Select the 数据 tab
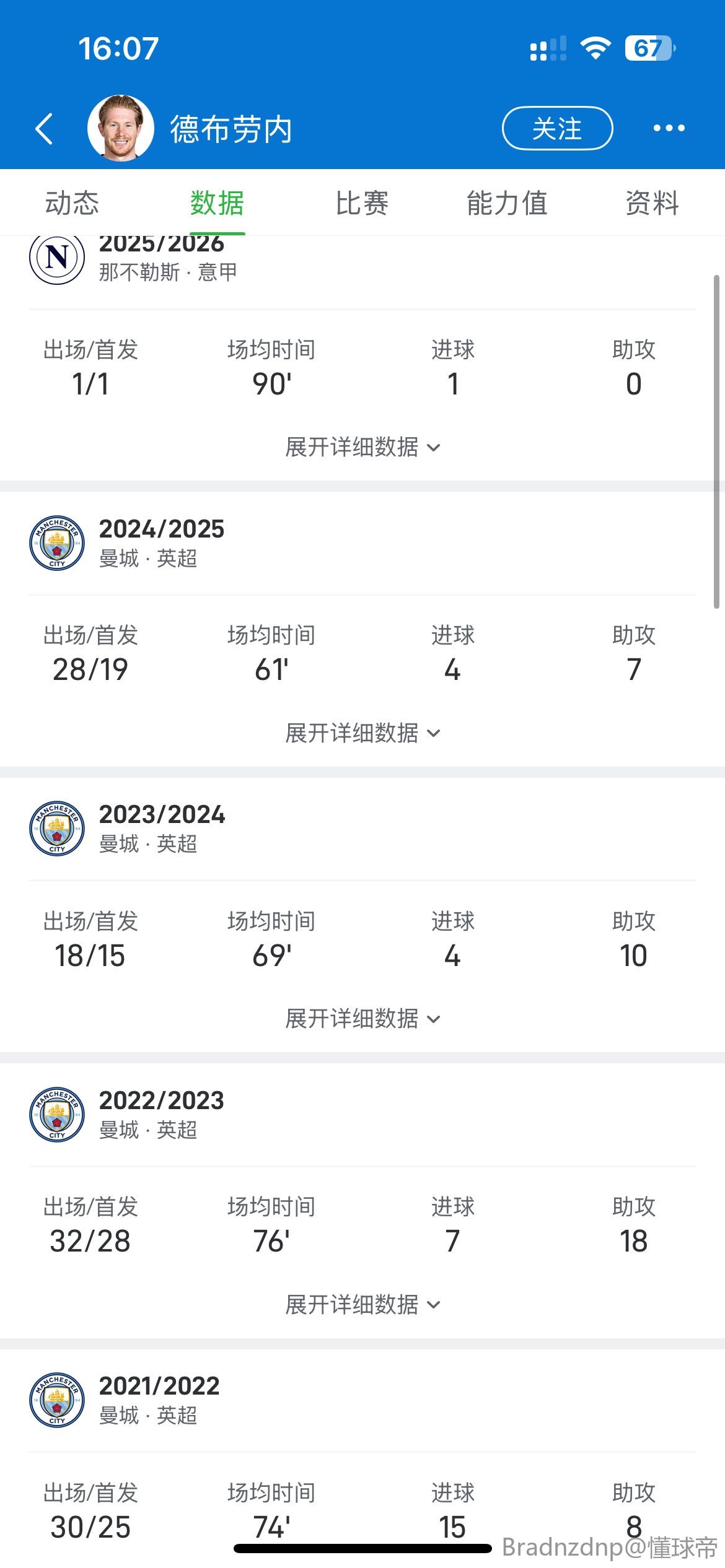The width and height of the screenshot is (725, 1568). tap(217, 203)
